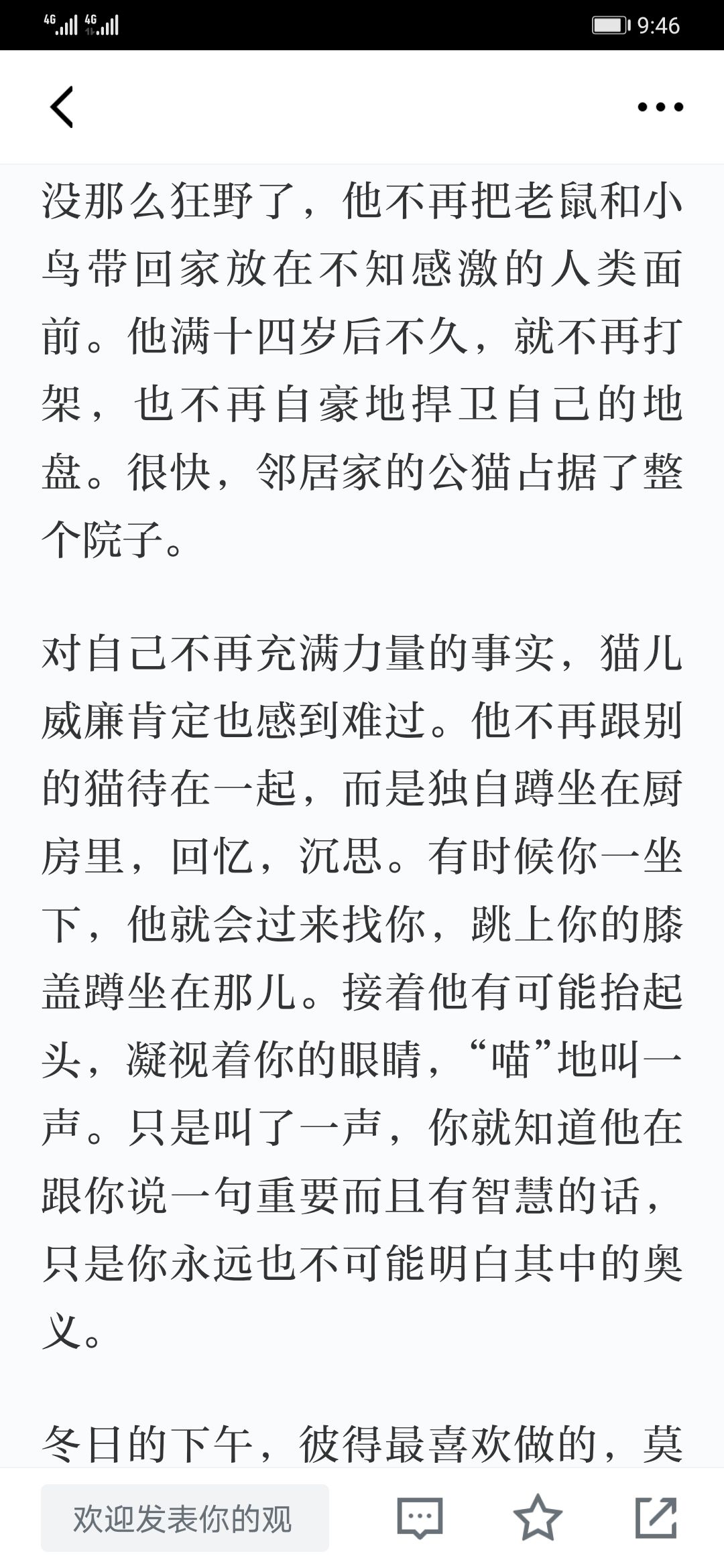
Task: Share the article via the export icon
Action: tap(656, 1518)
